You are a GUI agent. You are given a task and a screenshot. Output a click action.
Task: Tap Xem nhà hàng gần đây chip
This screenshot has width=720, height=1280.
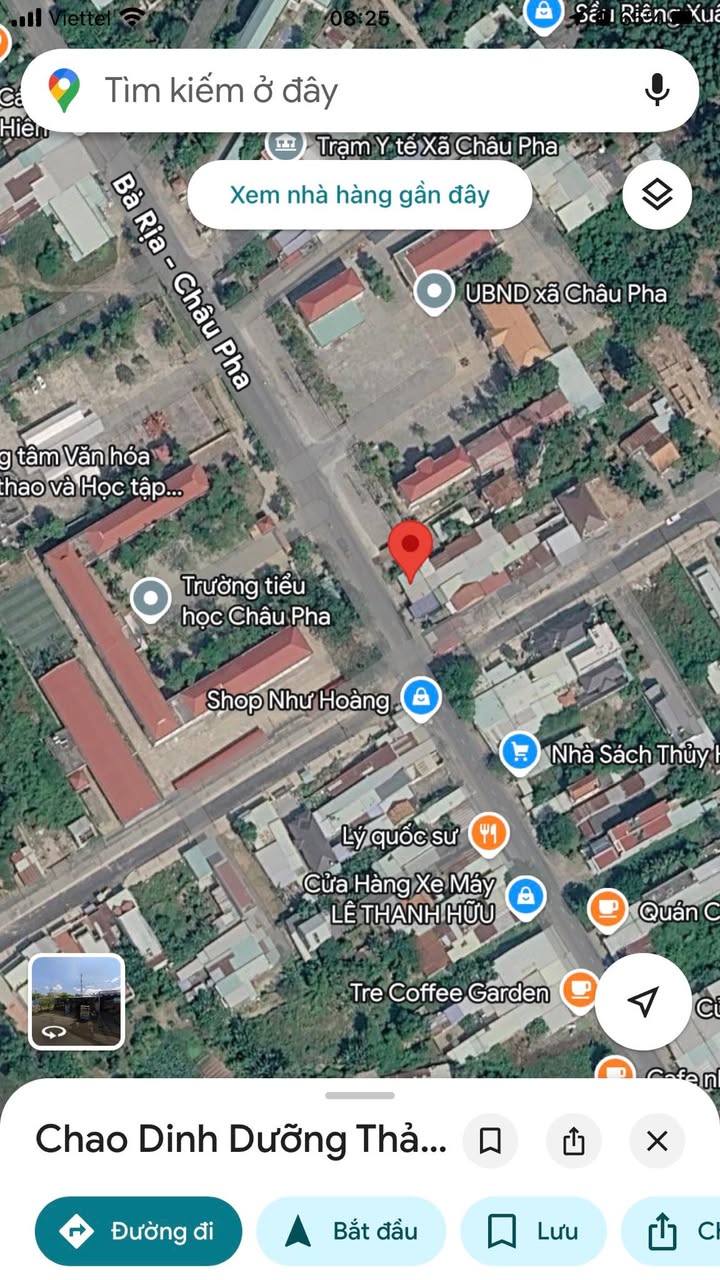360,194
